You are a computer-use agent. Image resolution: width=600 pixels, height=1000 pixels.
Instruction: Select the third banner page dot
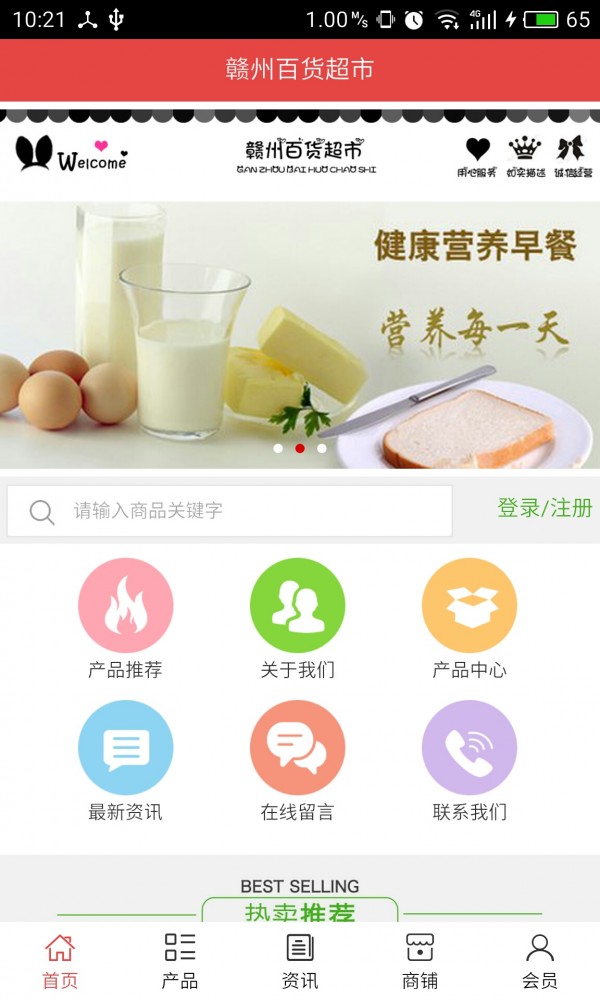(x=322, y=448)
